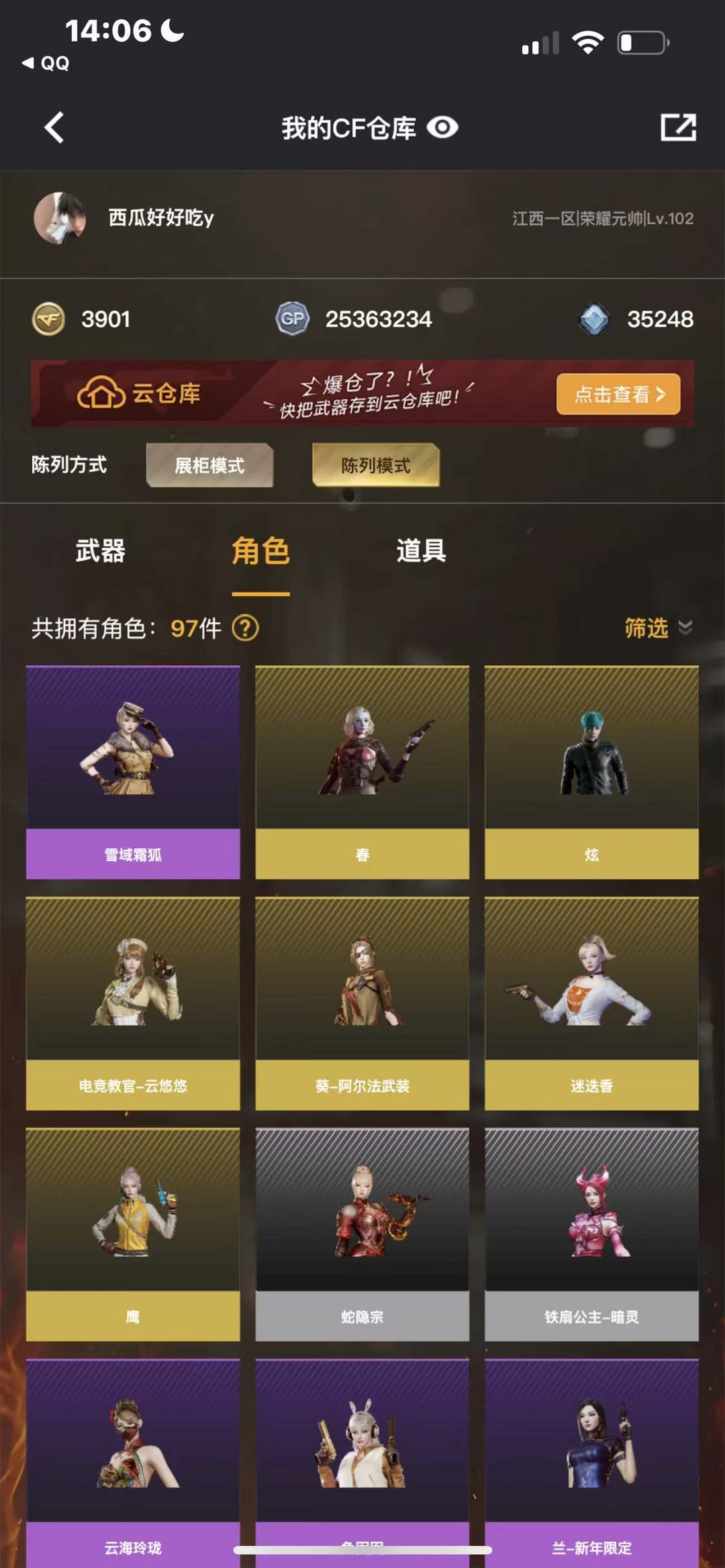Collapse the 筛选 chevron menu
The width and height of the screenshot is (725, 1568).
[x=684, y=628]
